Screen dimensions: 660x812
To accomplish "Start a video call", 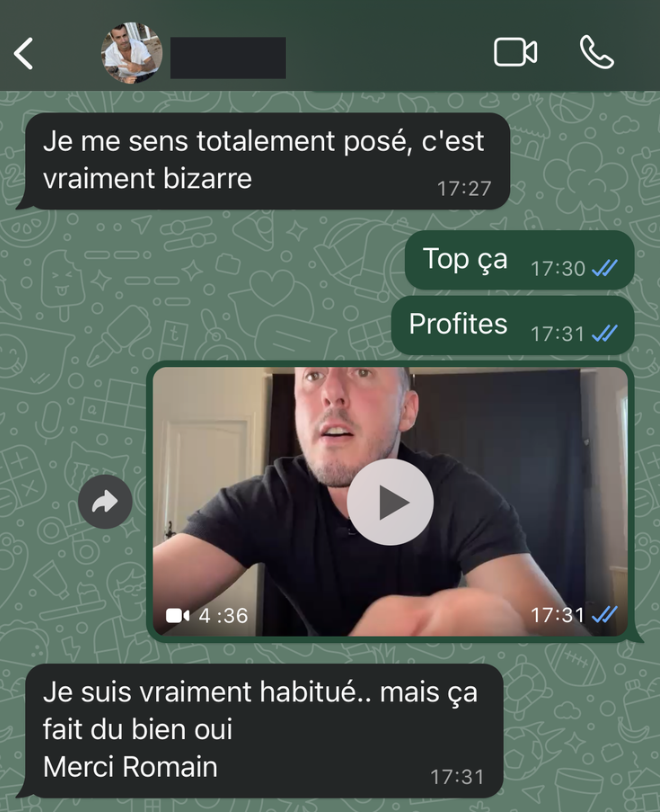I will (515, 53).
